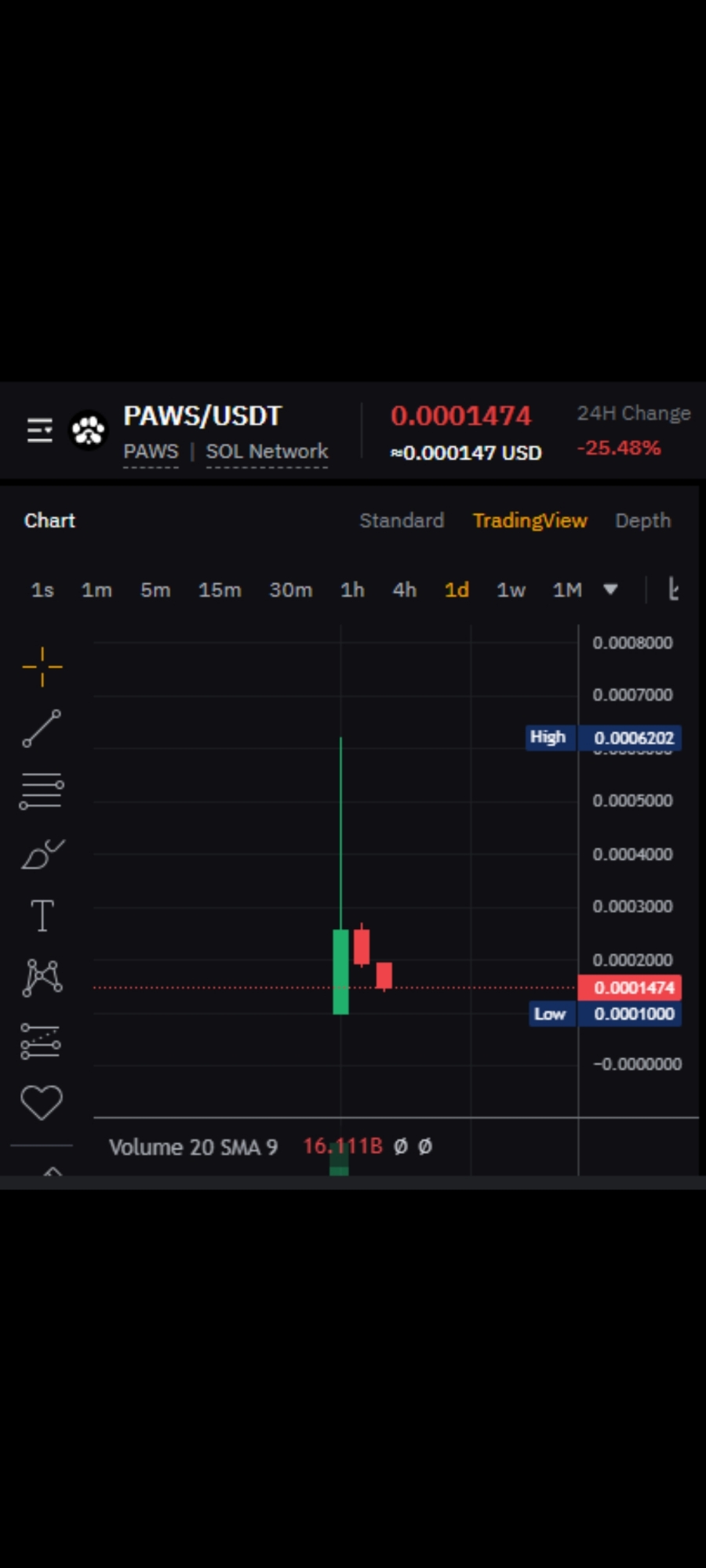Select the 1M monthly timeframe

[x=567, y=590]
